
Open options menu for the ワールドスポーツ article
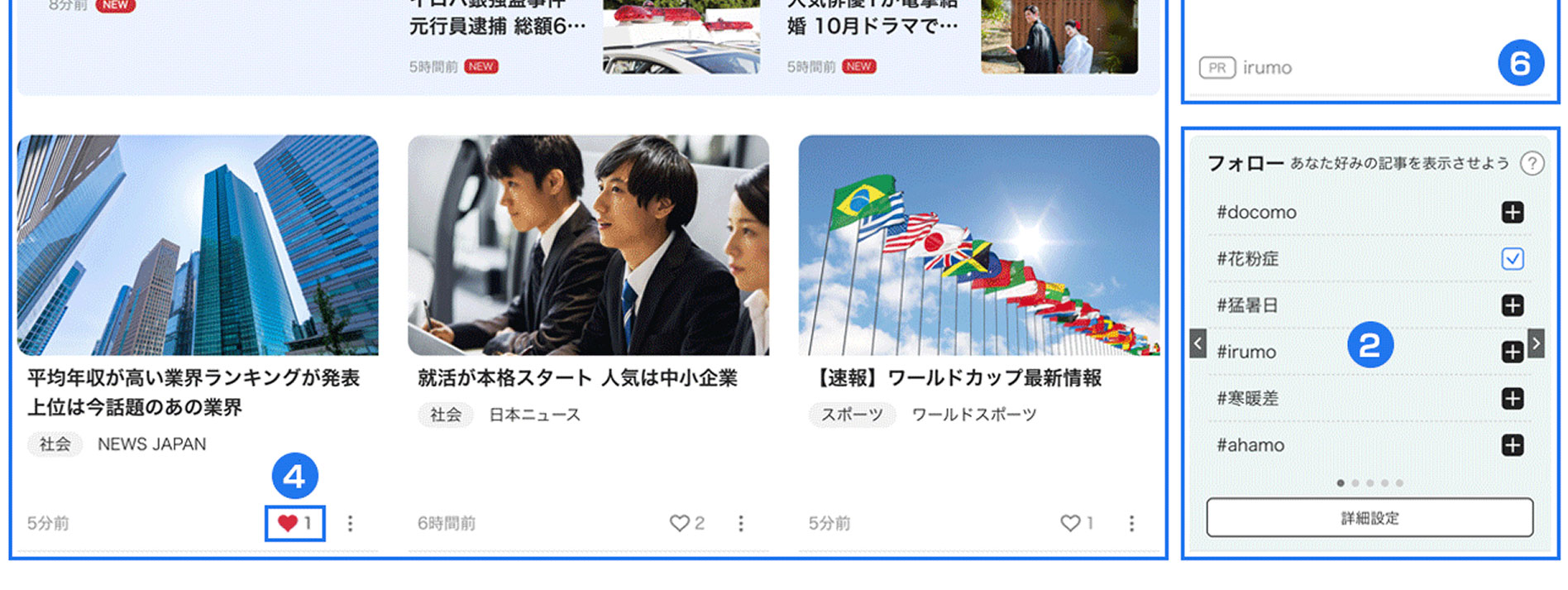click(1131, 523)
